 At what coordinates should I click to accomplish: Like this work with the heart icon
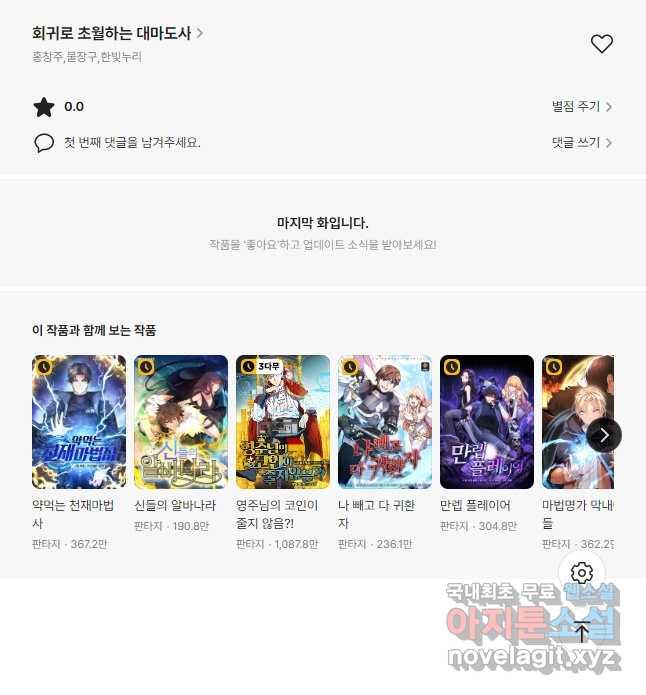(x=601, y=44)
